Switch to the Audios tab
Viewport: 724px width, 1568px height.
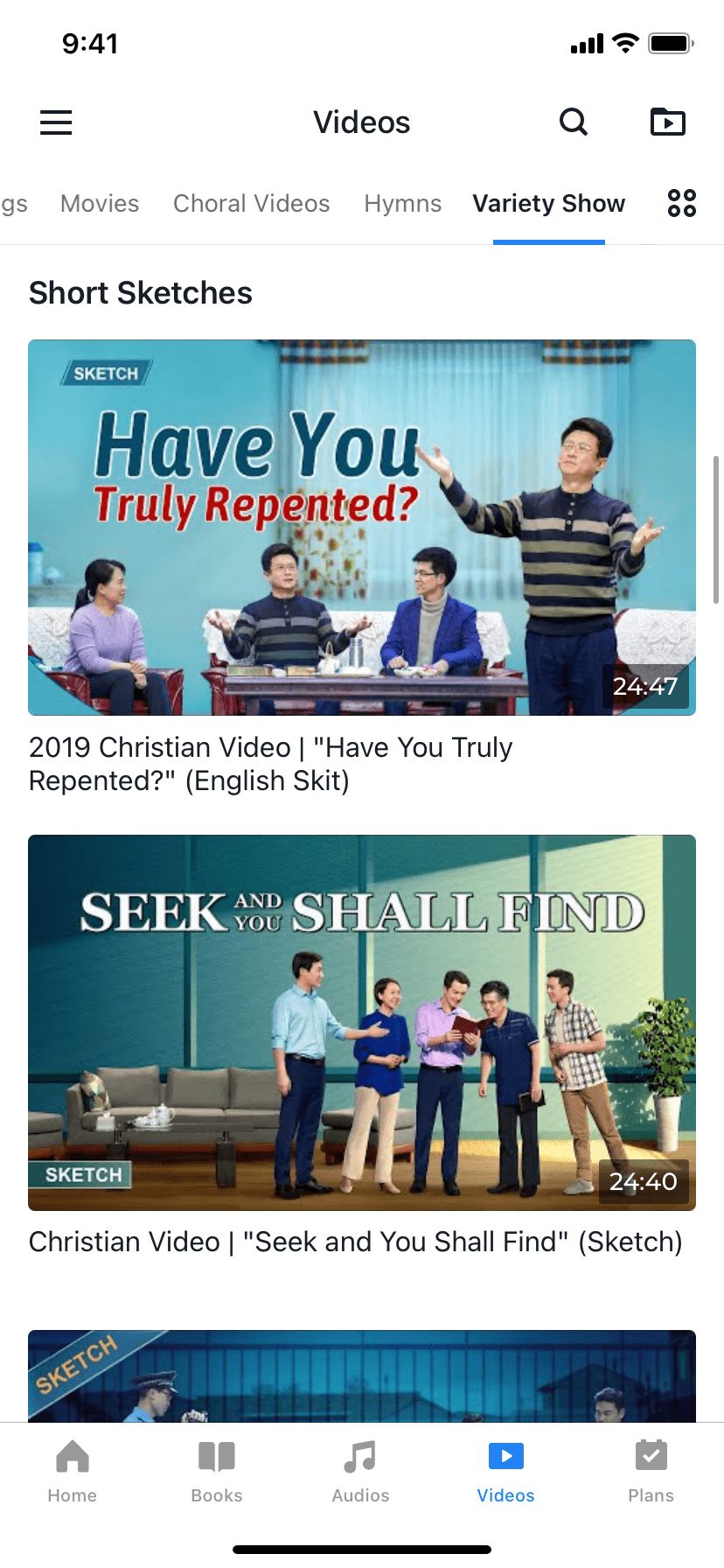tap(360, 1472)
